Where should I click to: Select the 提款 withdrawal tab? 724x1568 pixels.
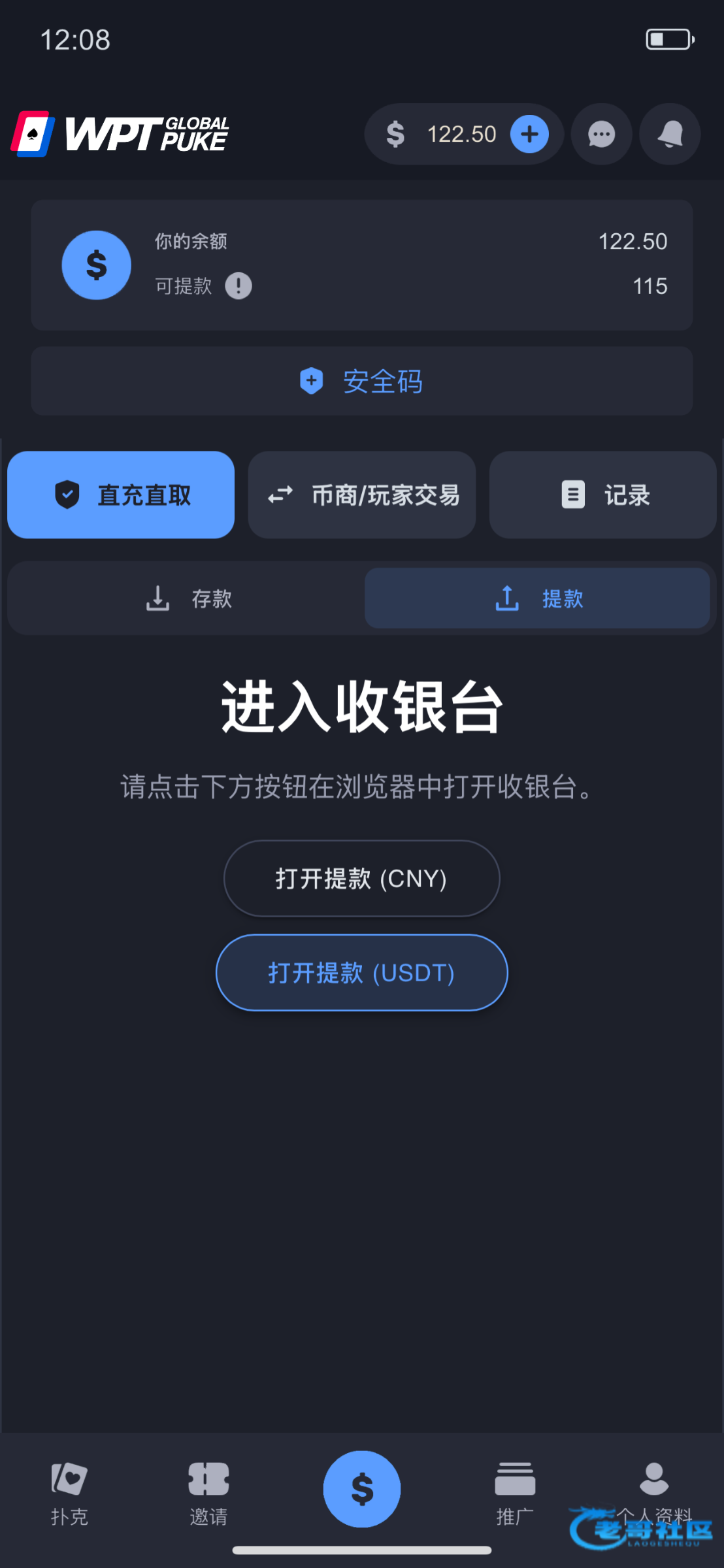pos(537,598)
